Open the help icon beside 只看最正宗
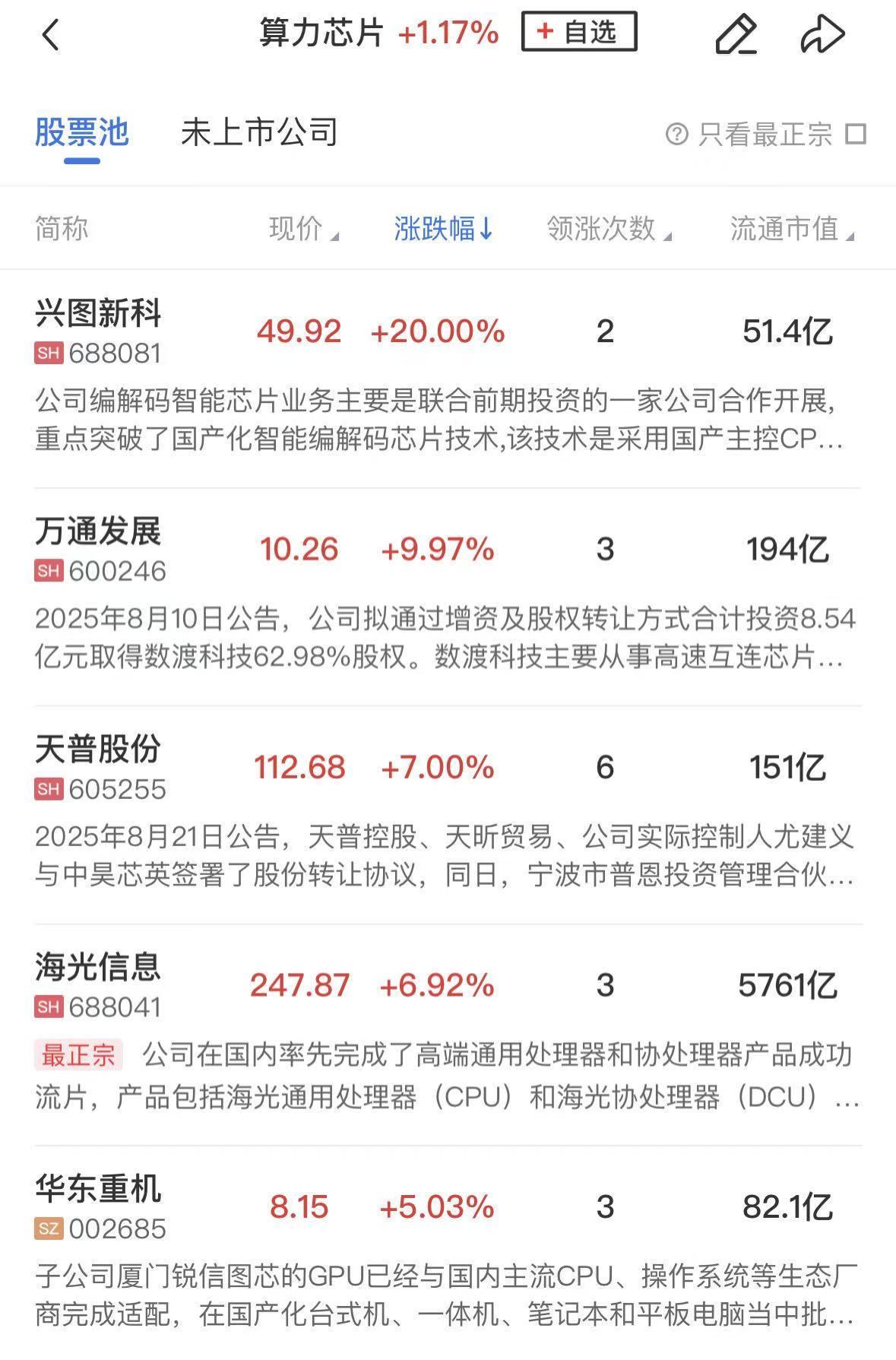This screenshot has height=1360, width=896. point(676,135)
